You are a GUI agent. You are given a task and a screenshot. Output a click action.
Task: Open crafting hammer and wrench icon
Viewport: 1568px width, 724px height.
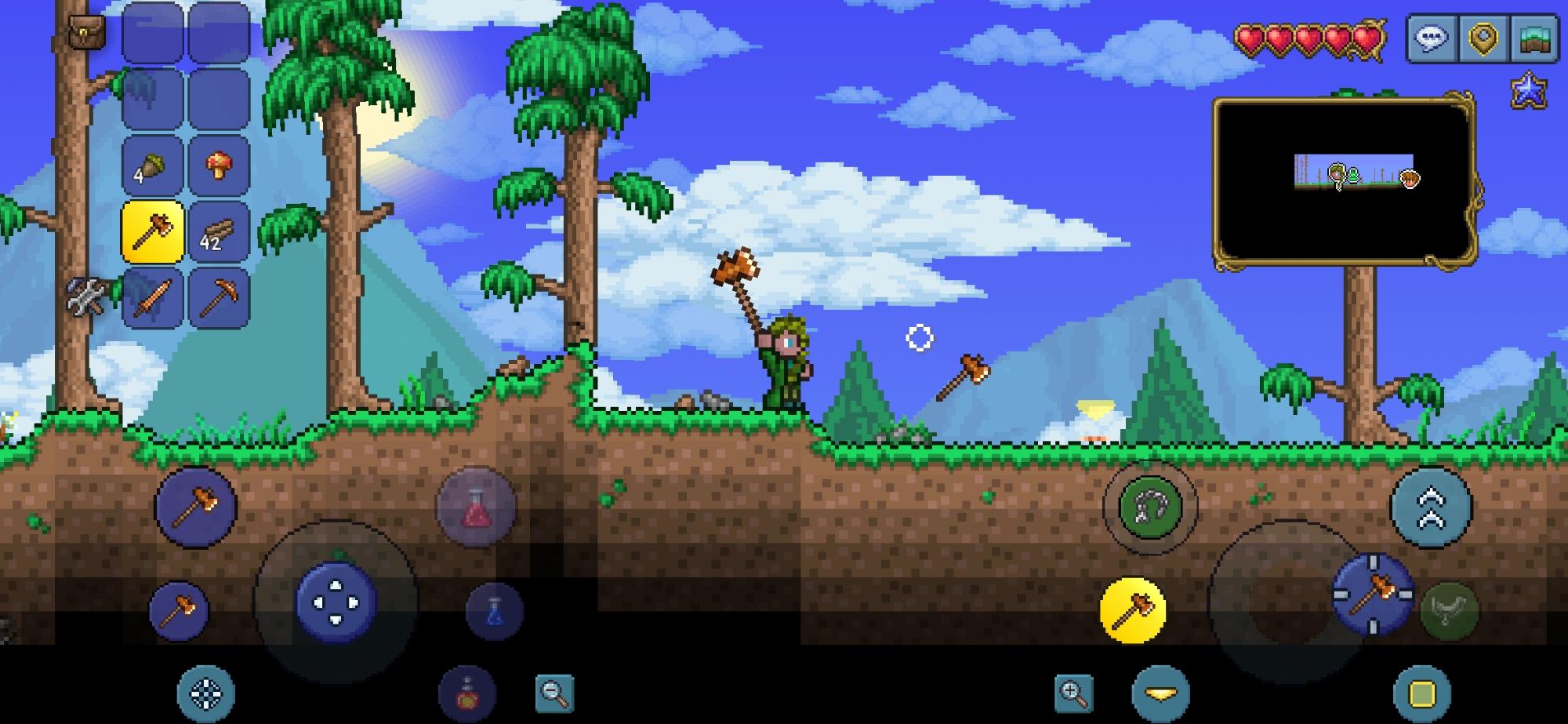[x=86, y=297]
